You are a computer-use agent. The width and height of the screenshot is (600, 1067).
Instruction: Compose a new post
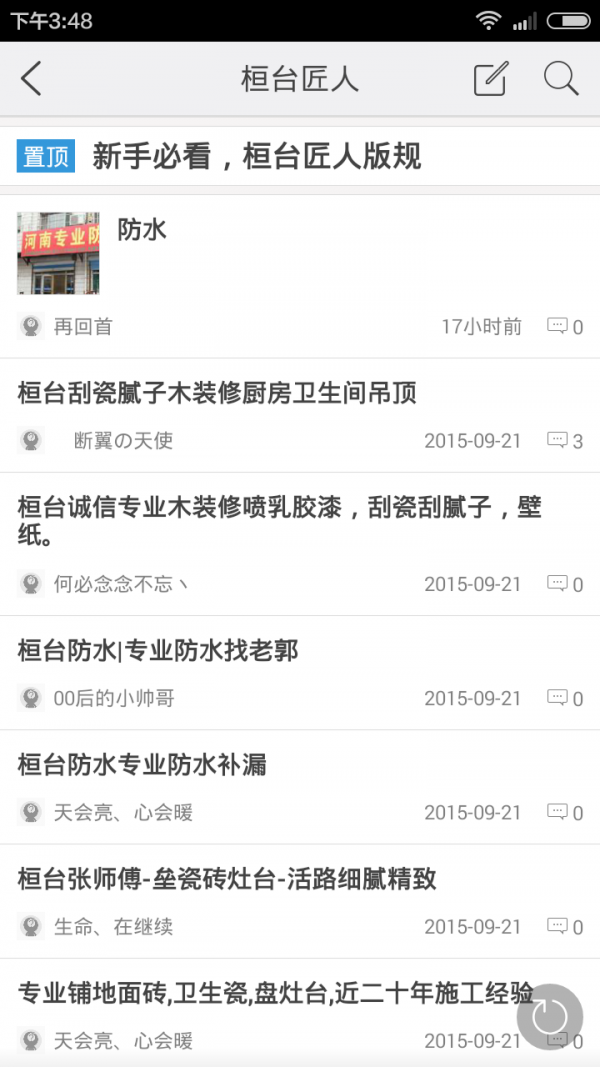tap(490, 79)
